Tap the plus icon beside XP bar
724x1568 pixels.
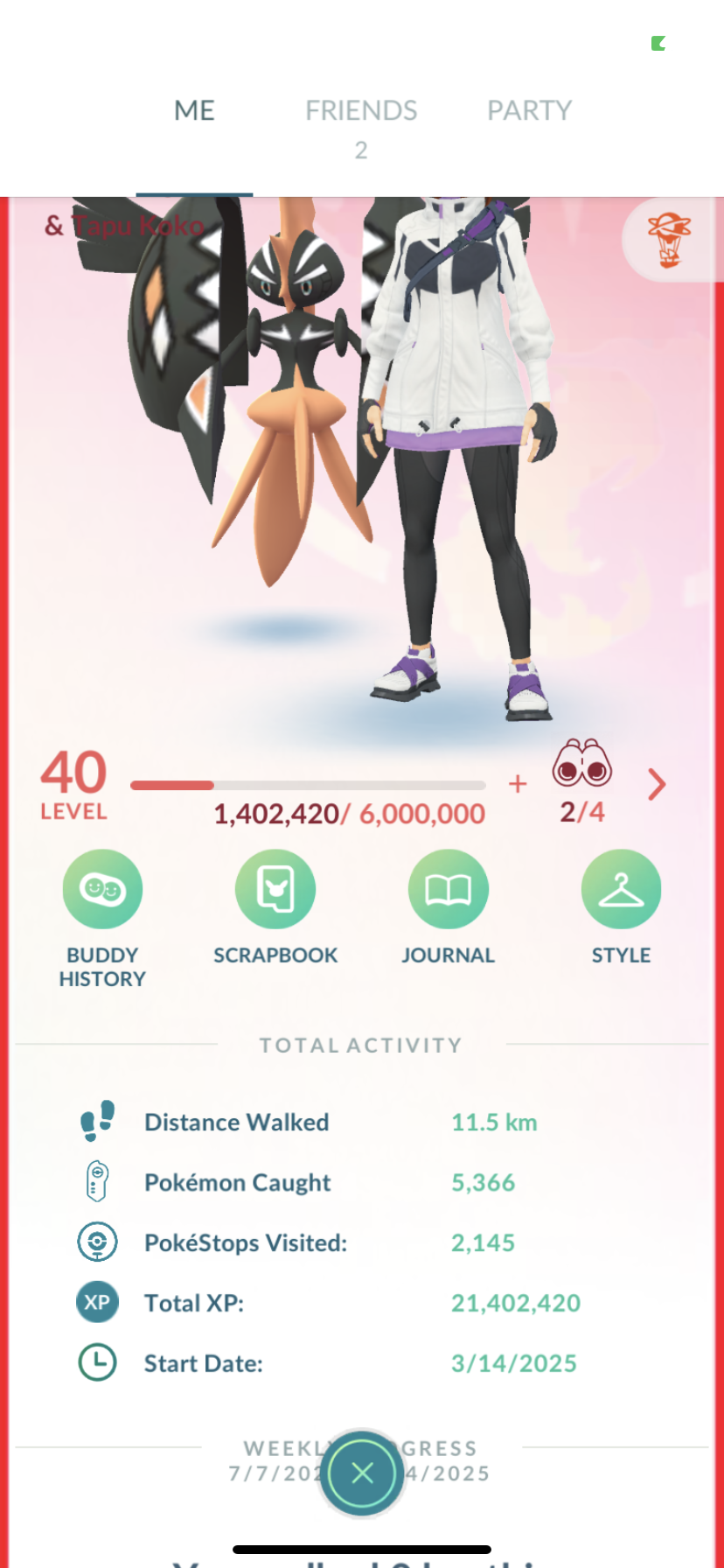pos(518,784)
